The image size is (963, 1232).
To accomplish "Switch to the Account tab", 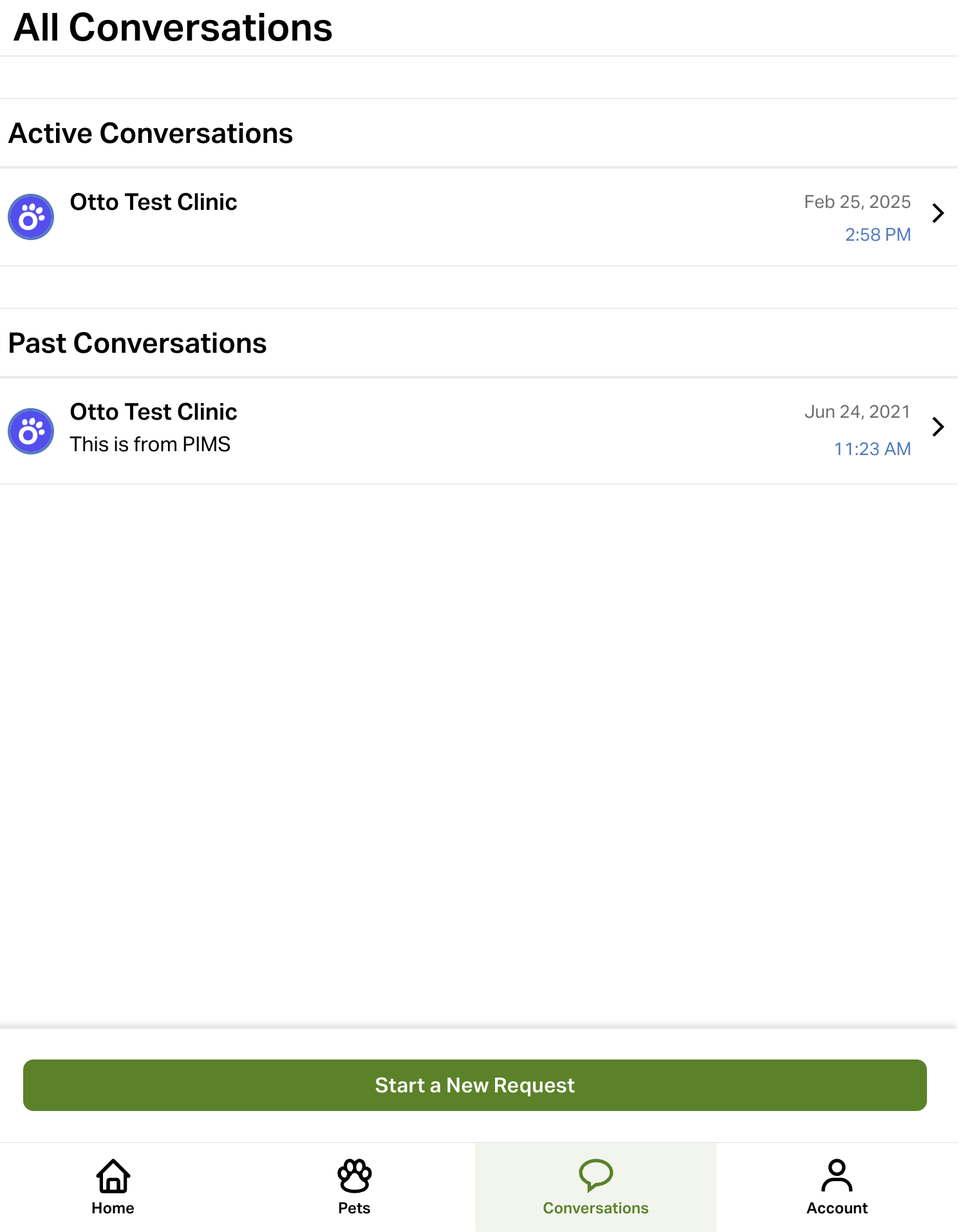I will [836, 1188].
